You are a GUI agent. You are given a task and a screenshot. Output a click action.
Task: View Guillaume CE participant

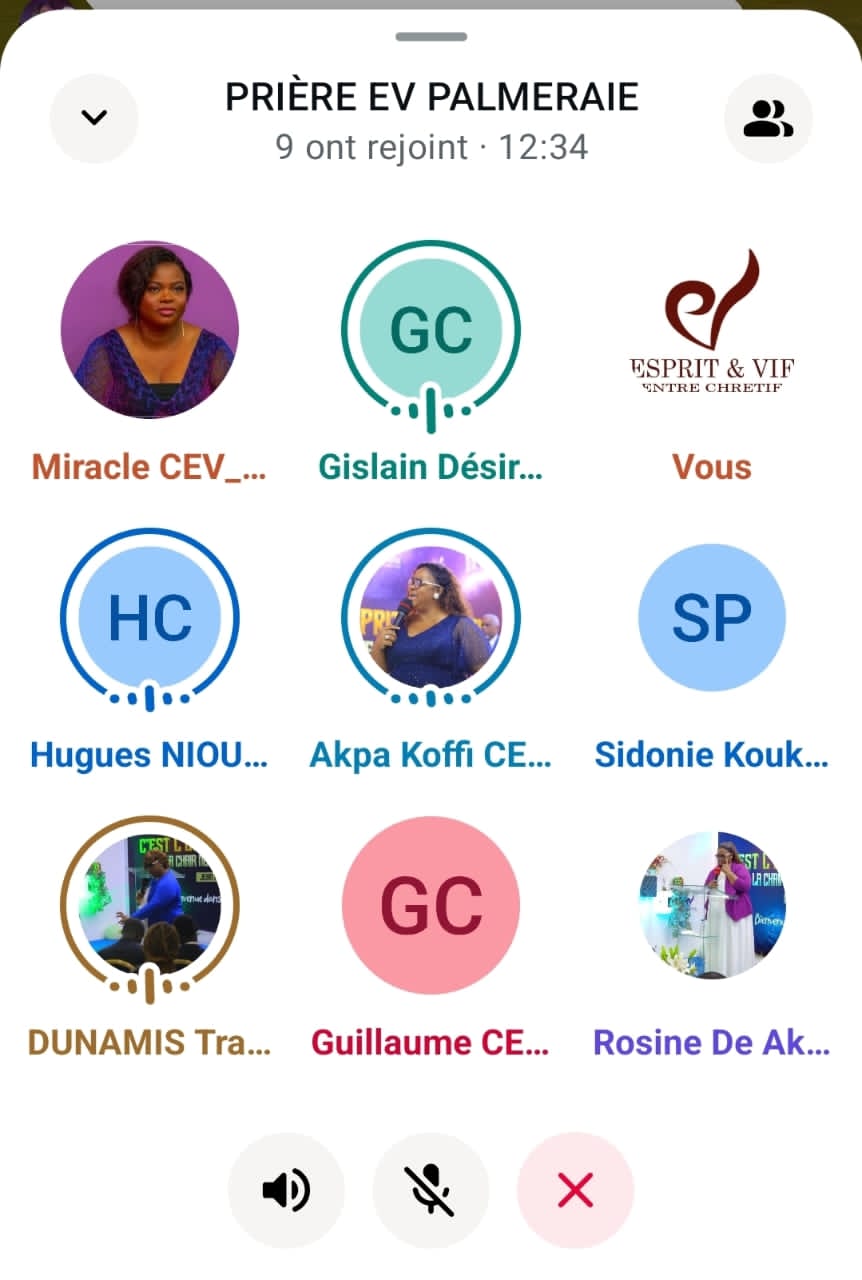point(431,905)
